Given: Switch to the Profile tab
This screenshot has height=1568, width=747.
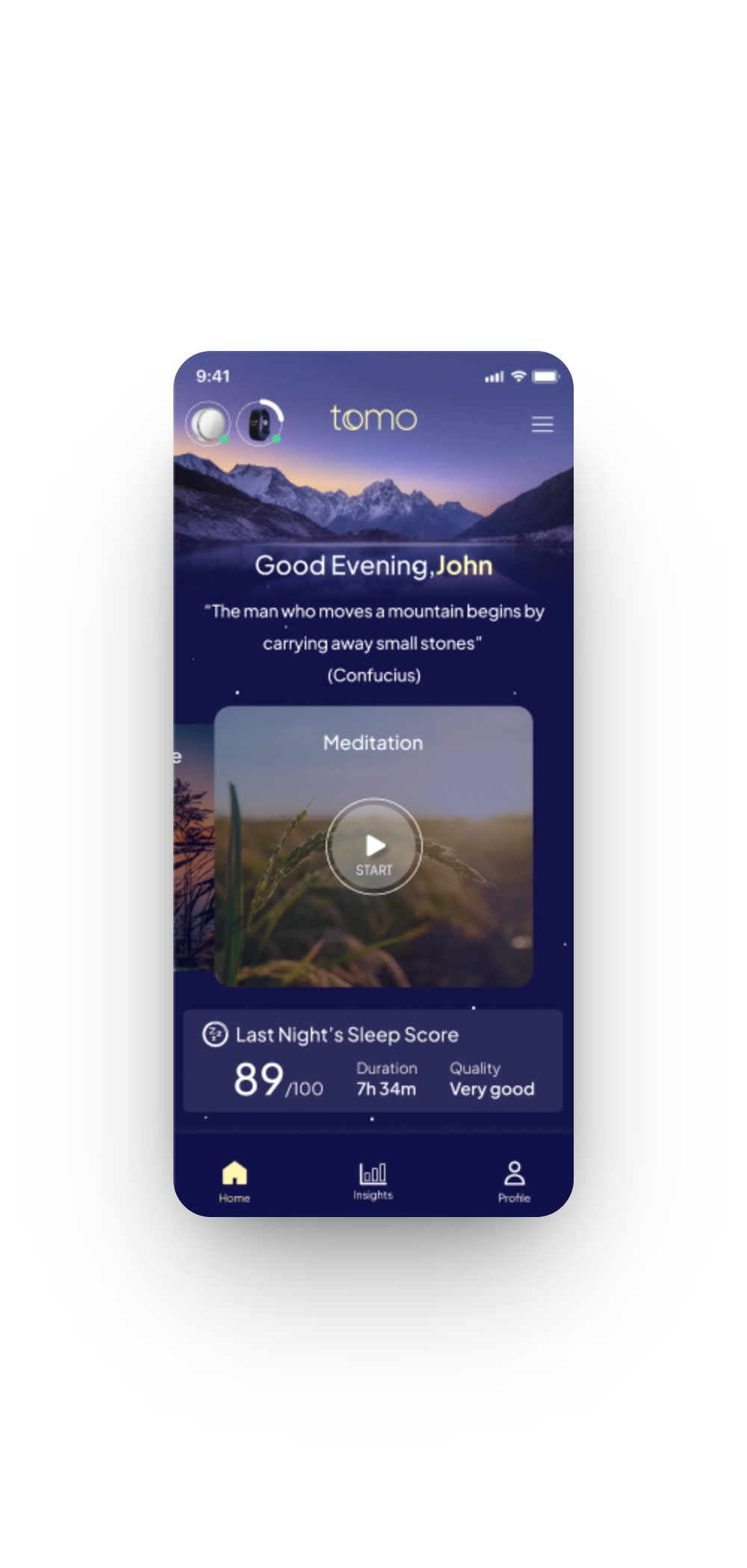Looking at the screenshot, I should click(x=514, y=1181).
